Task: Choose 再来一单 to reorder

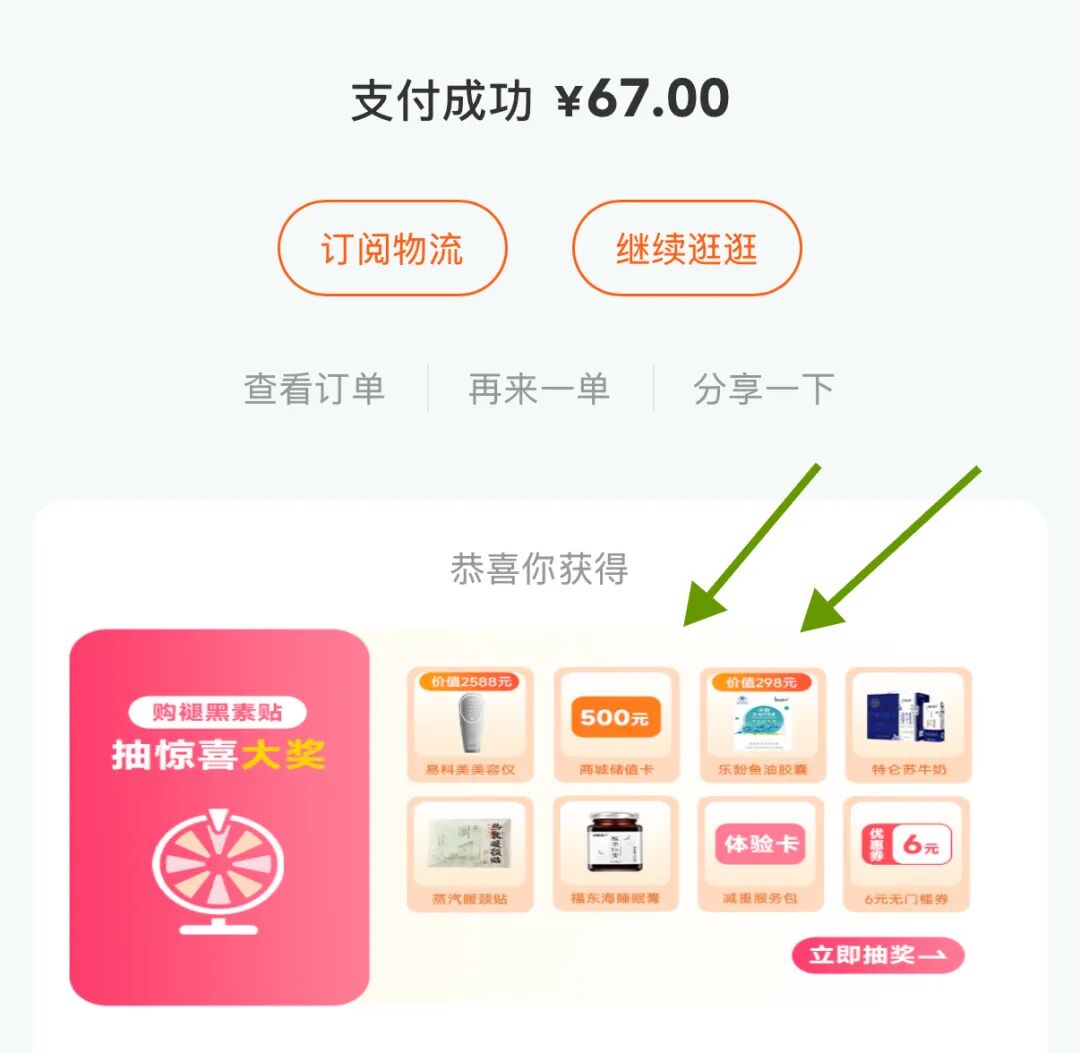Action: pyautogui.click(x=539, y=389)
